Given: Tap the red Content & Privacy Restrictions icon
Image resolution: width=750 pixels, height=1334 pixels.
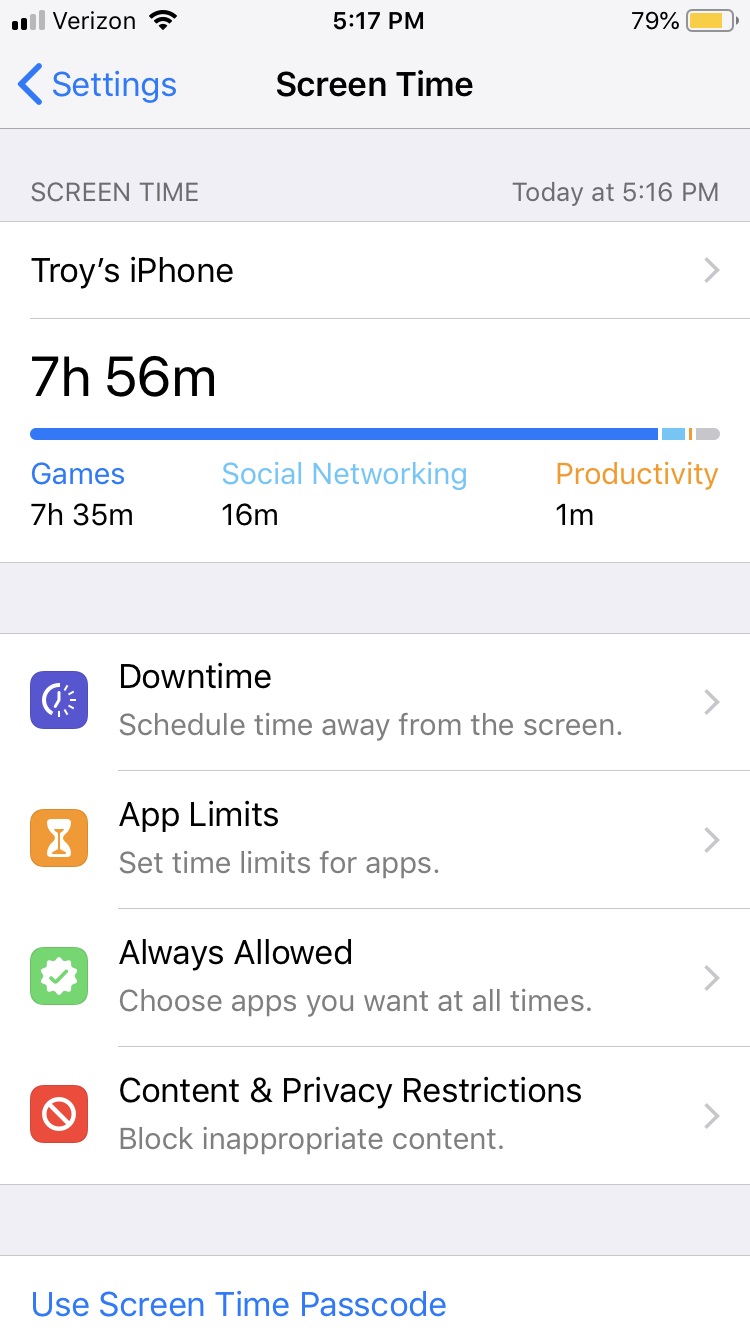Looking at the screenshot, I should [58, 1113].
